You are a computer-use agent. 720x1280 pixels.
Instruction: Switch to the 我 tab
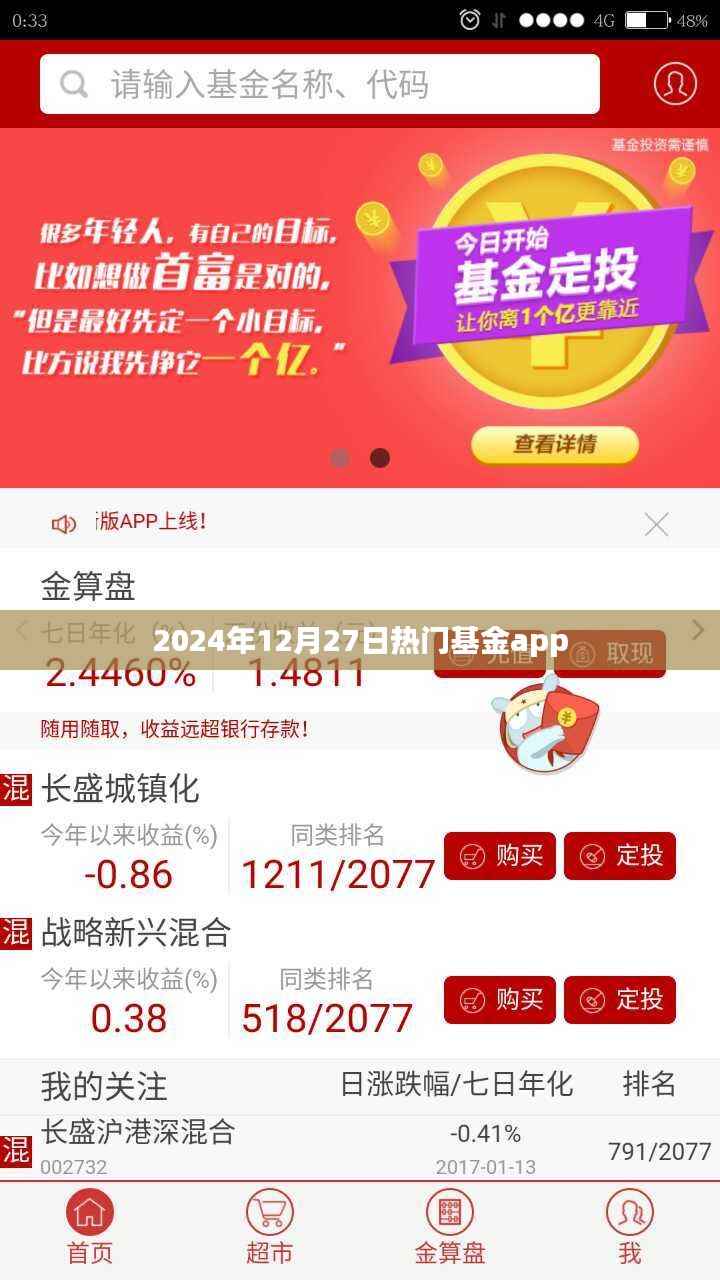630,1228
